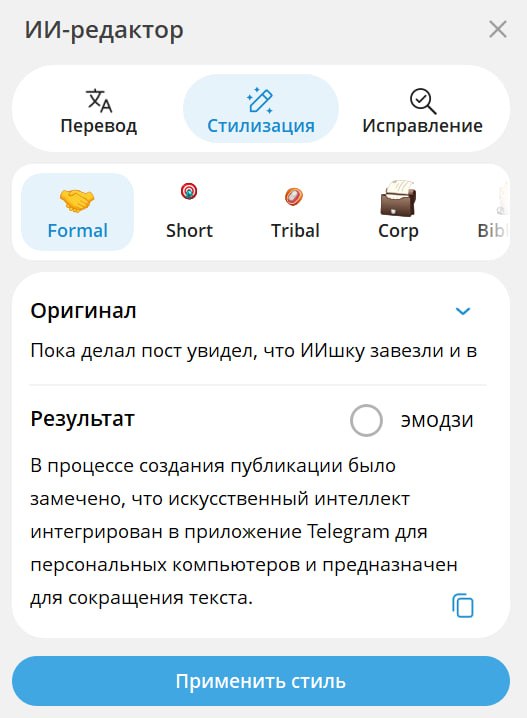The image size is (527, 718).
Task: Tap Применить стиль button
Action: (x=261, y=681)
